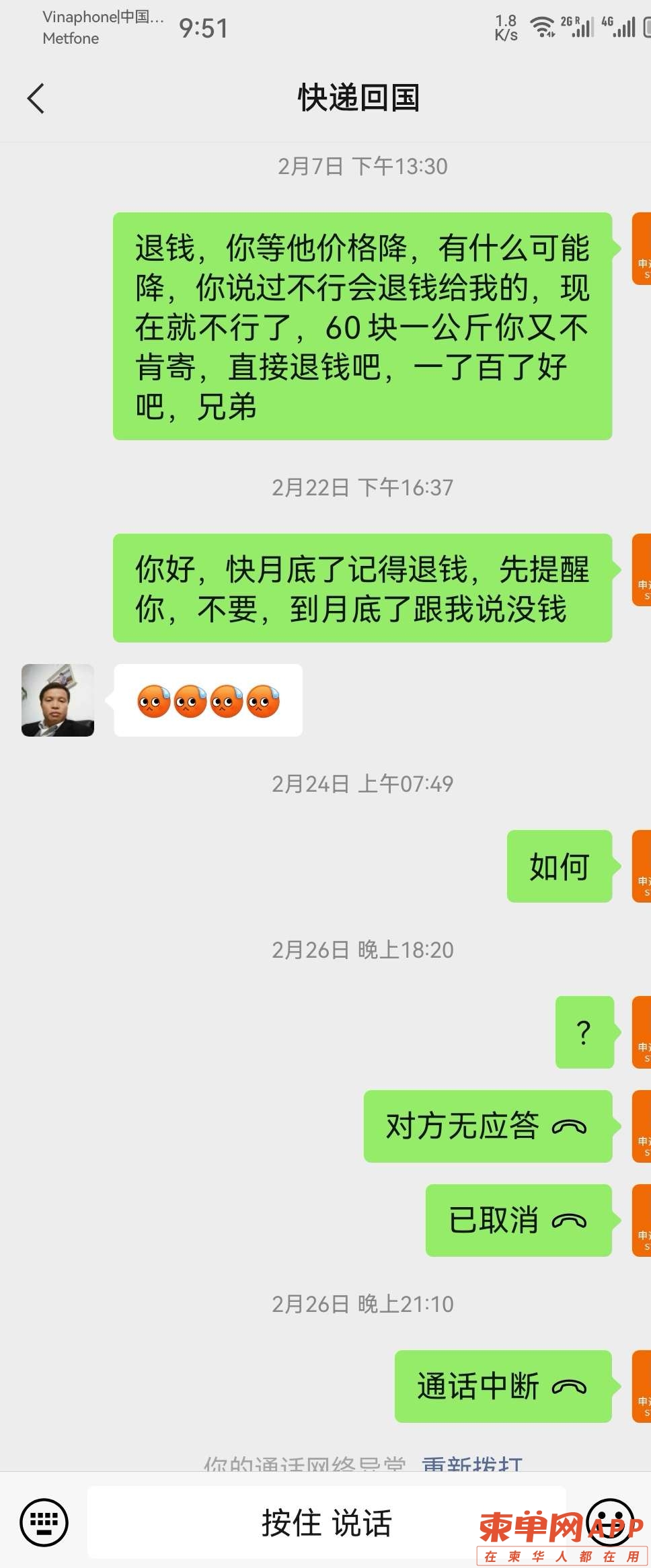Open the emoji picker
The image size is (651, 1568).
tap(611, 1522)
